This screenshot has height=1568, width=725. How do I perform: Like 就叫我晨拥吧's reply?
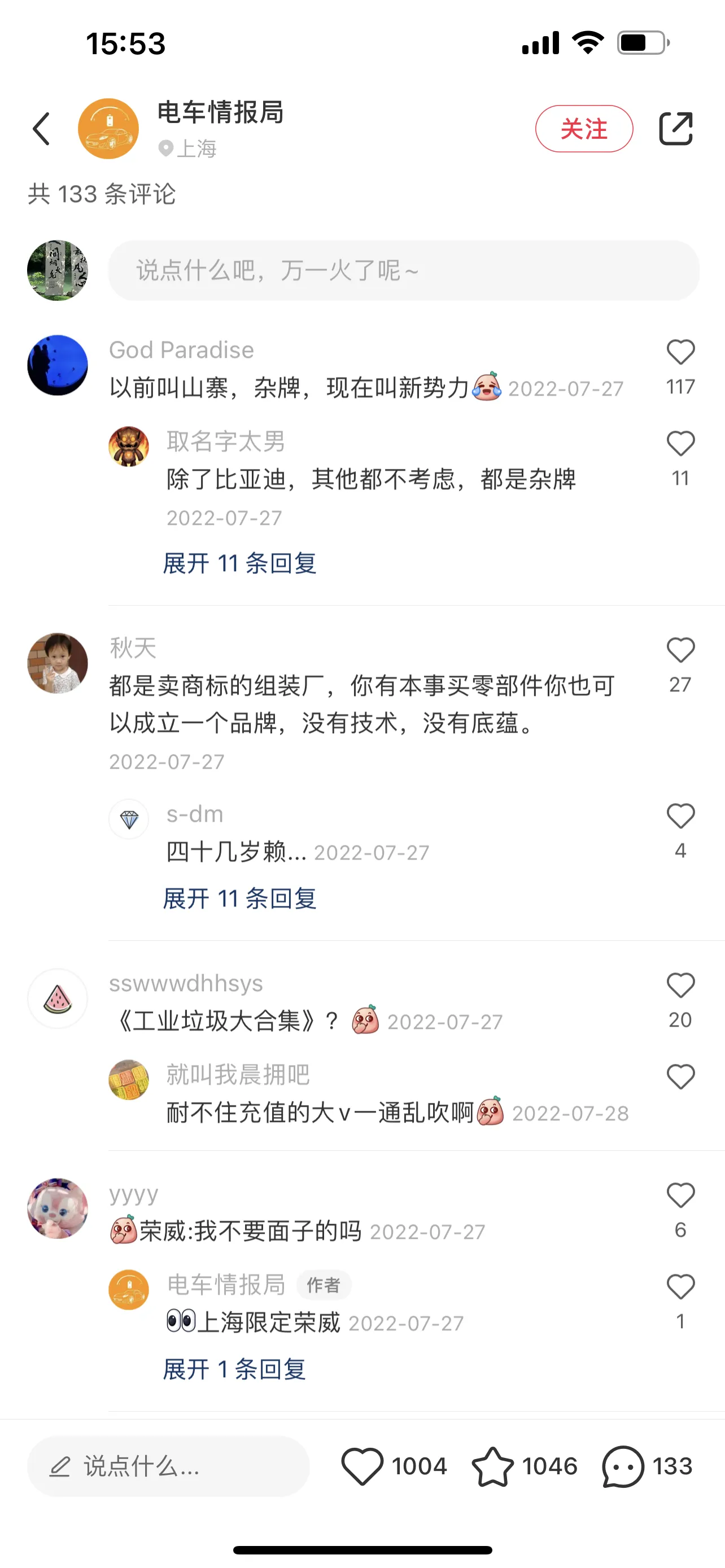click(x=680, y=1077)
